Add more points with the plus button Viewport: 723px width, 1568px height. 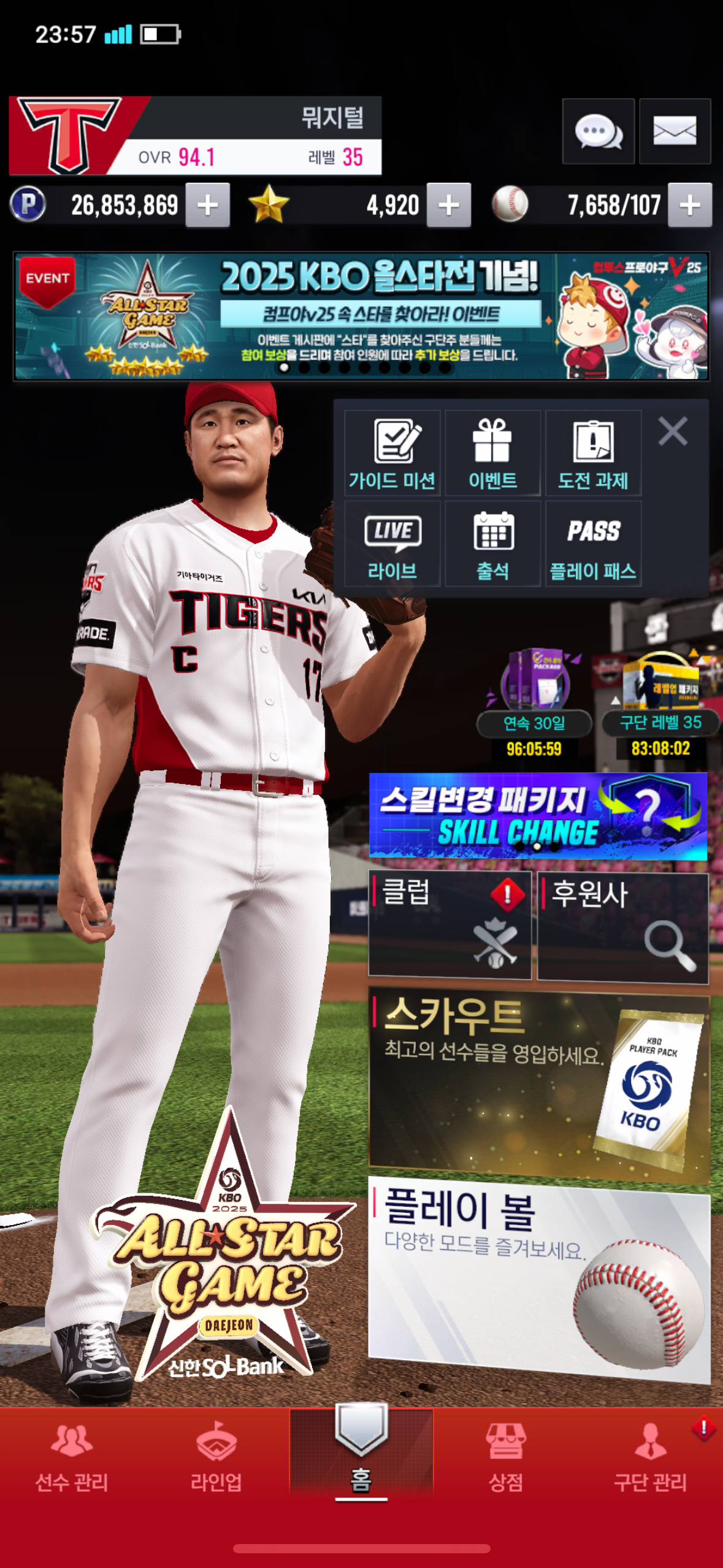[x=208, y=206]
